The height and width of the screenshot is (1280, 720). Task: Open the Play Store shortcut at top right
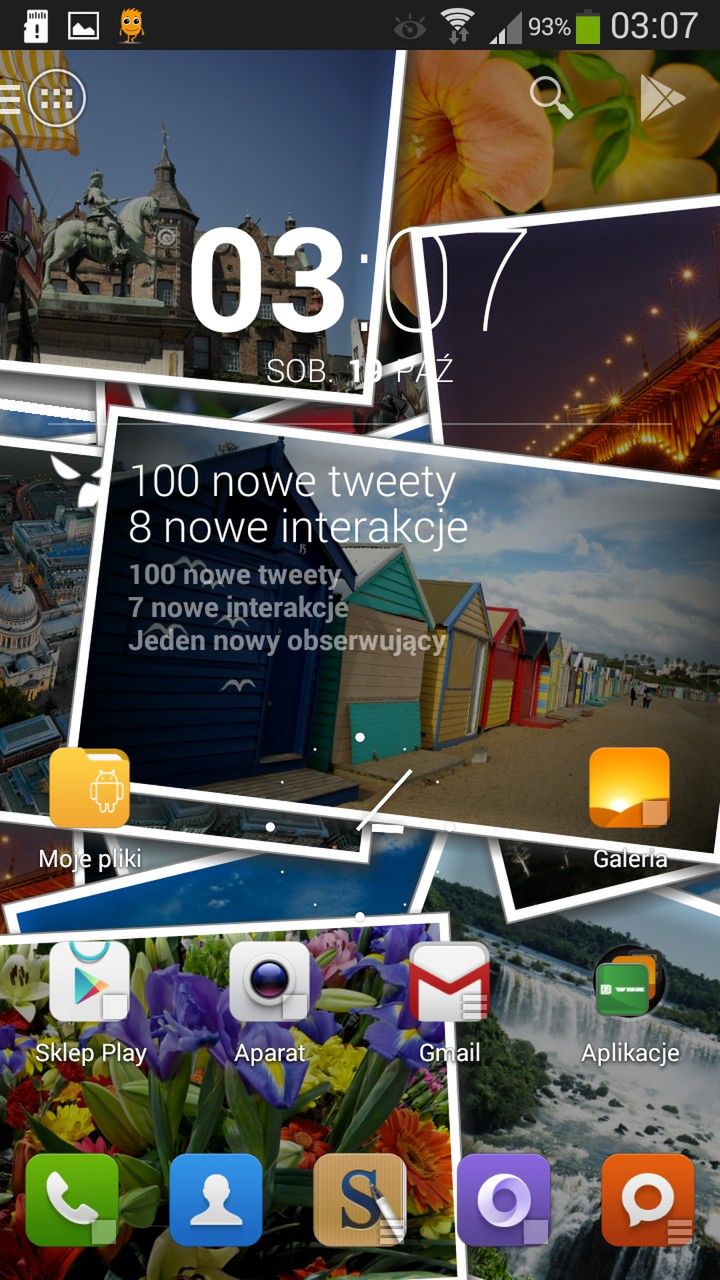662,98
